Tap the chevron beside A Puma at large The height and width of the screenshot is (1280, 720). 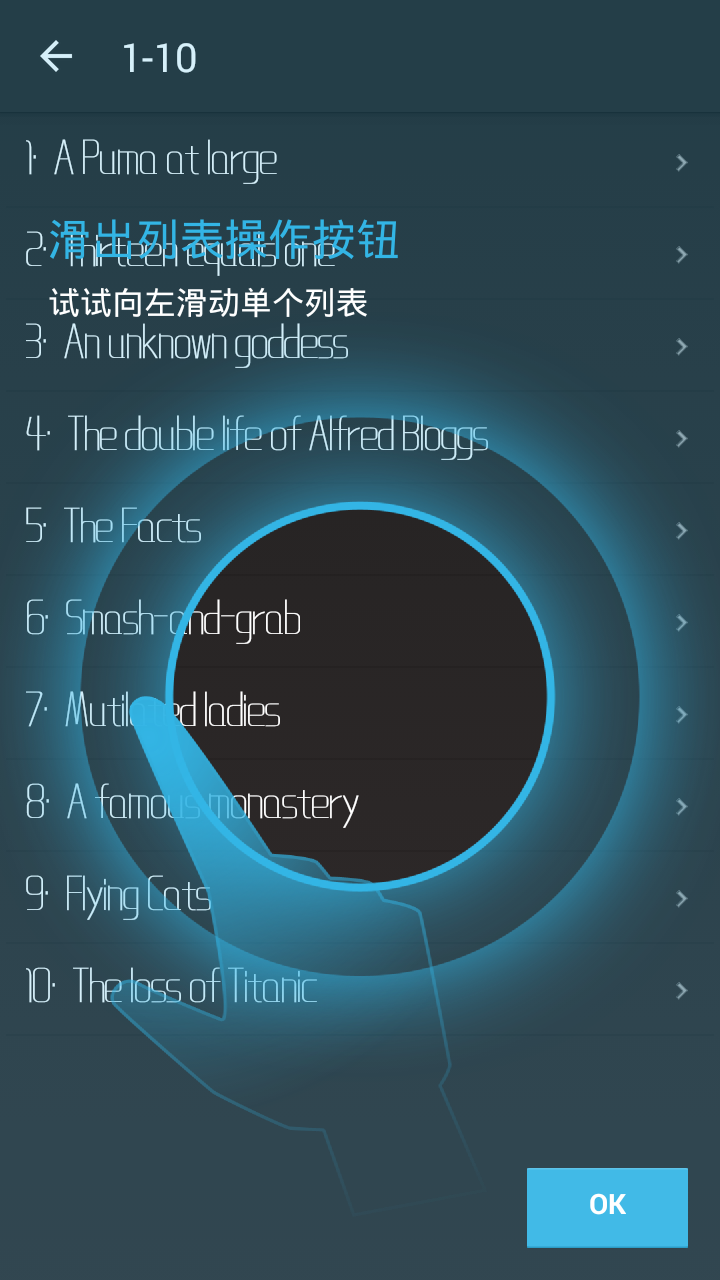point(681,163)
